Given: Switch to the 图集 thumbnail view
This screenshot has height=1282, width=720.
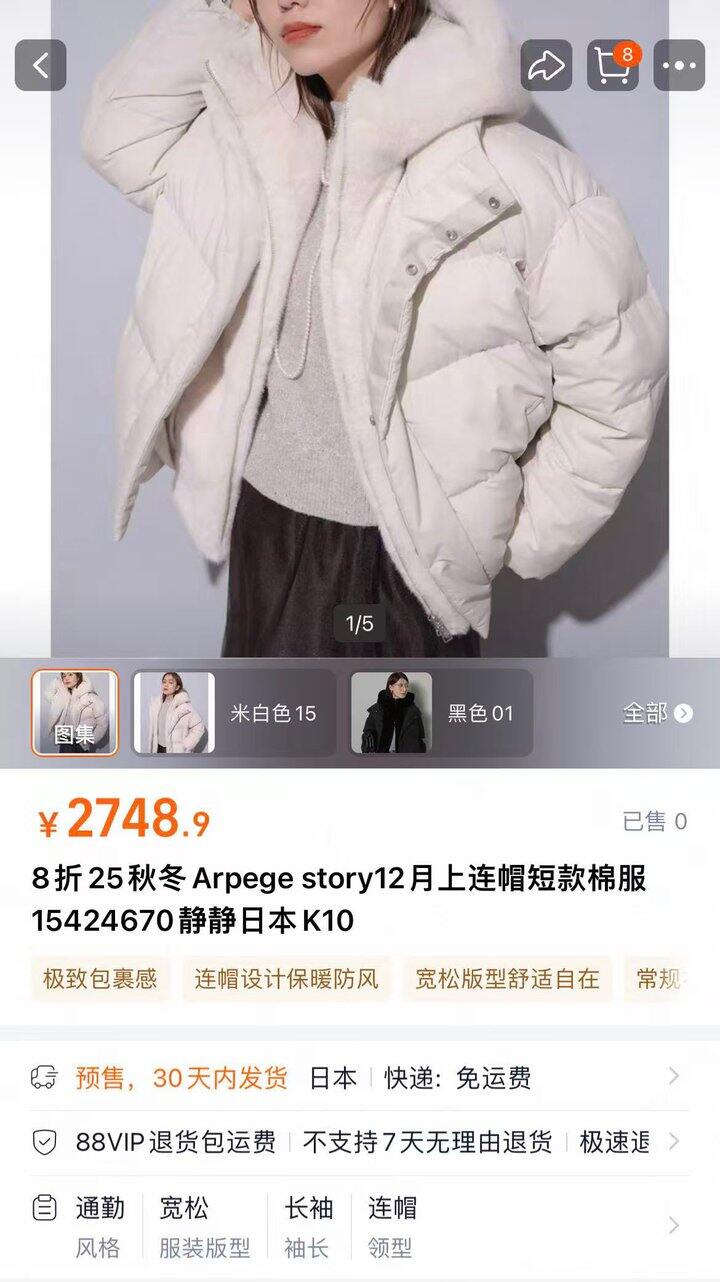Looking at the screenshot, I should tap(74, 711).
